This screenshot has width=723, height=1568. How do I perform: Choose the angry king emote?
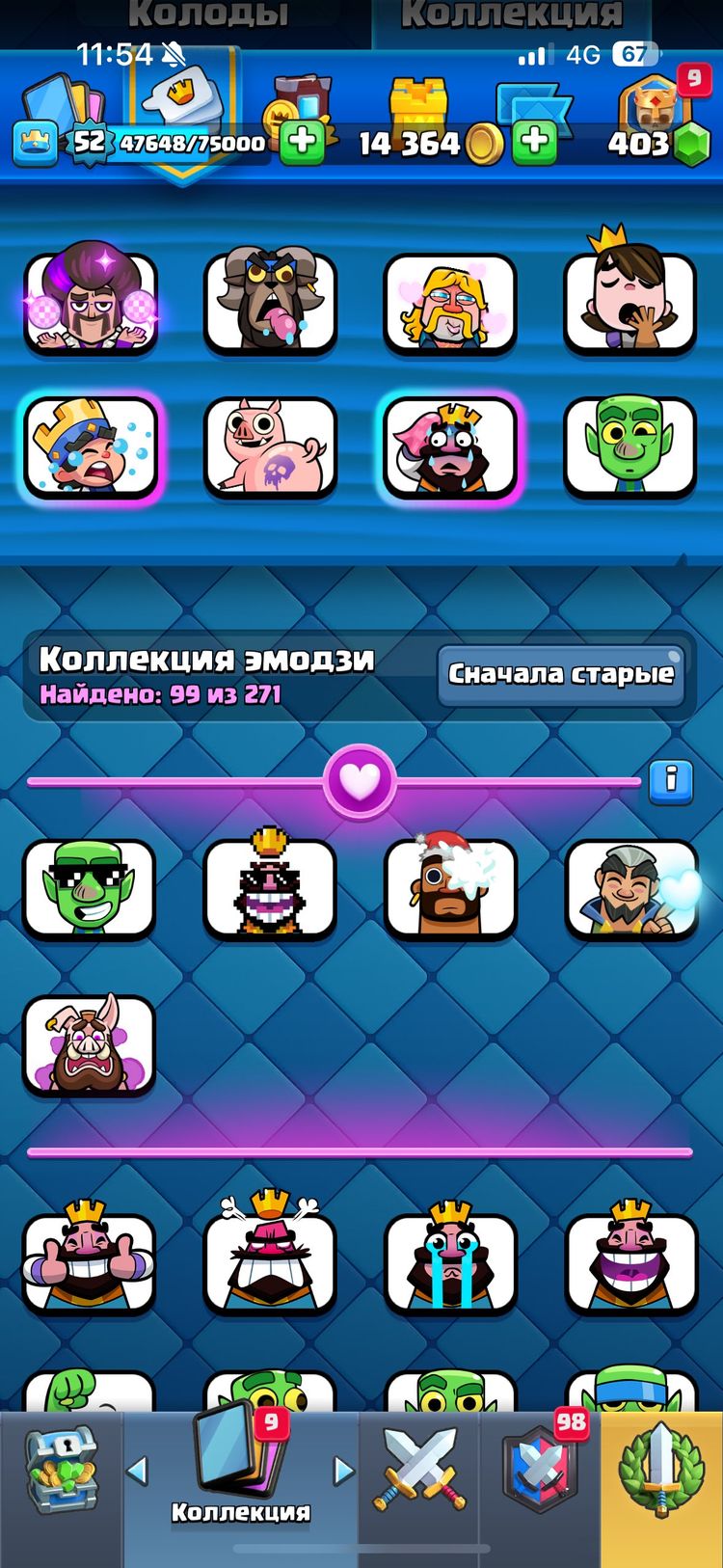click(x=270, y=1261)
